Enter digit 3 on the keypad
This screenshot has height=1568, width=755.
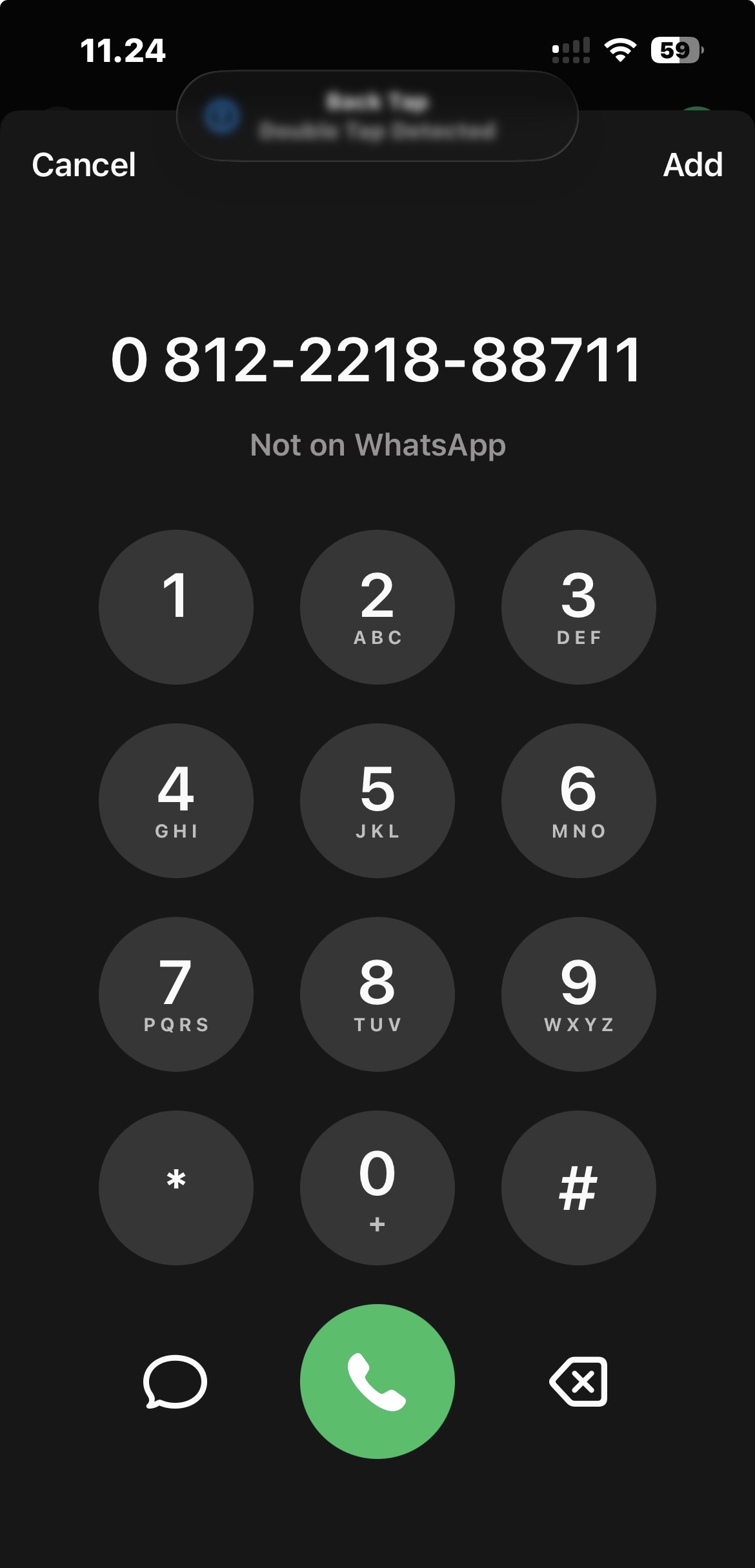click(x=578, y=607)
